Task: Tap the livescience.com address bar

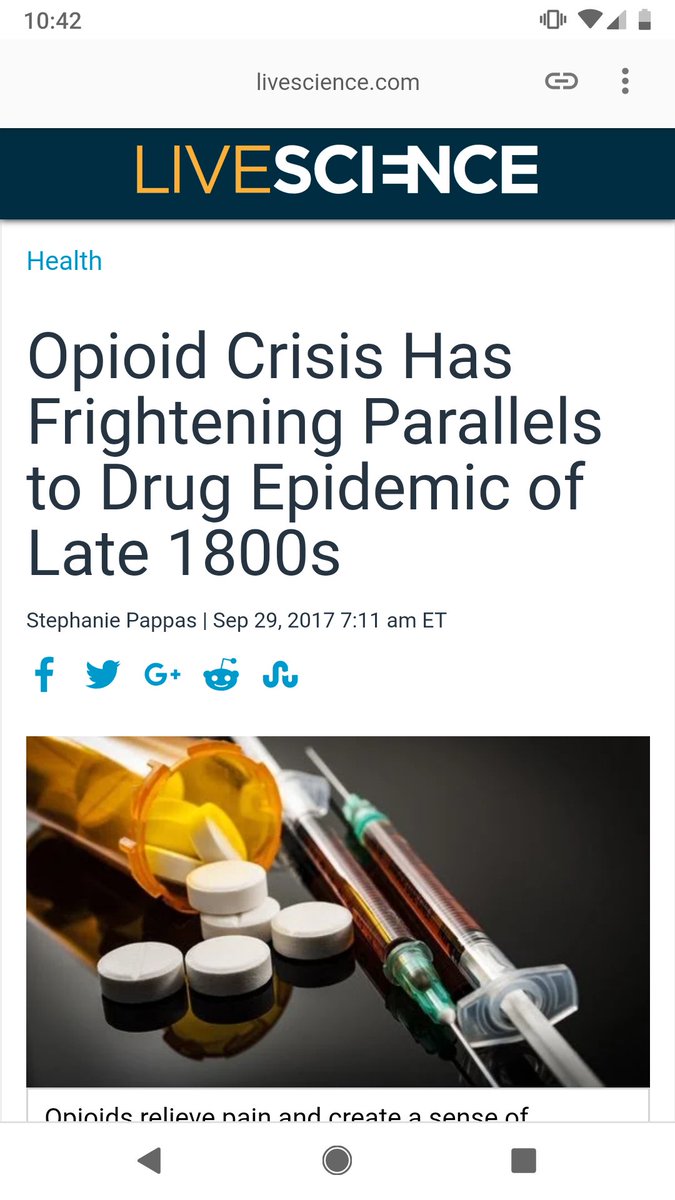Action: point(337,82)
